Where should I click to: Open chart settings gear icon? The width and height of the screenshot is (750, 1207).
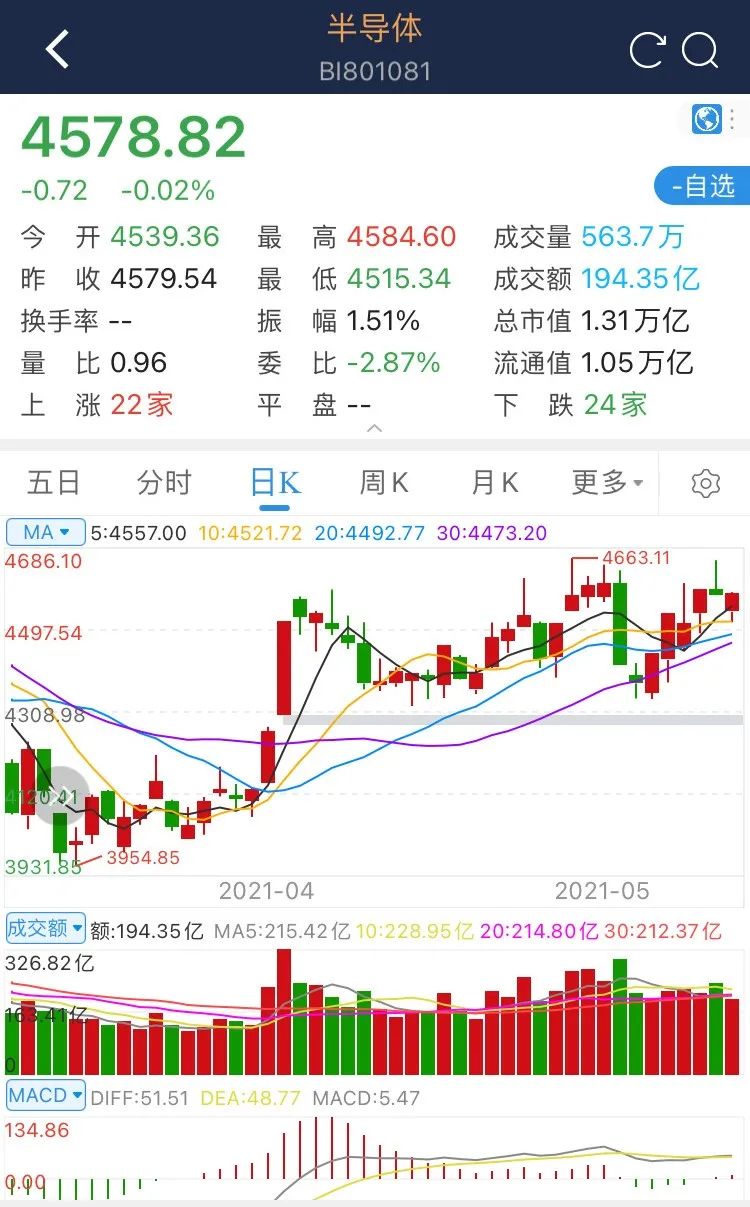click(706, 484)
